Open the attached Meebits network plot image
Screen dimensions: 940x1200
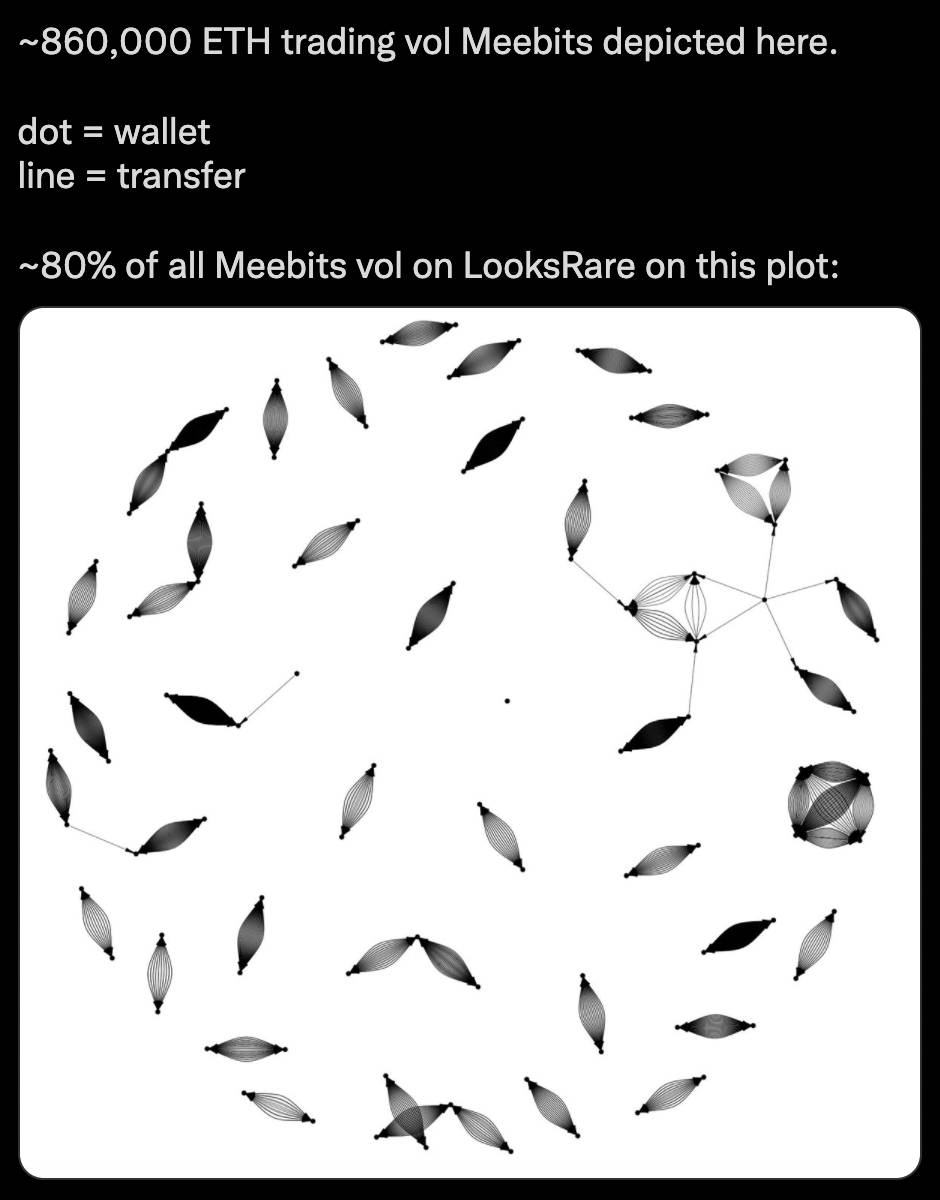[470, 742]
